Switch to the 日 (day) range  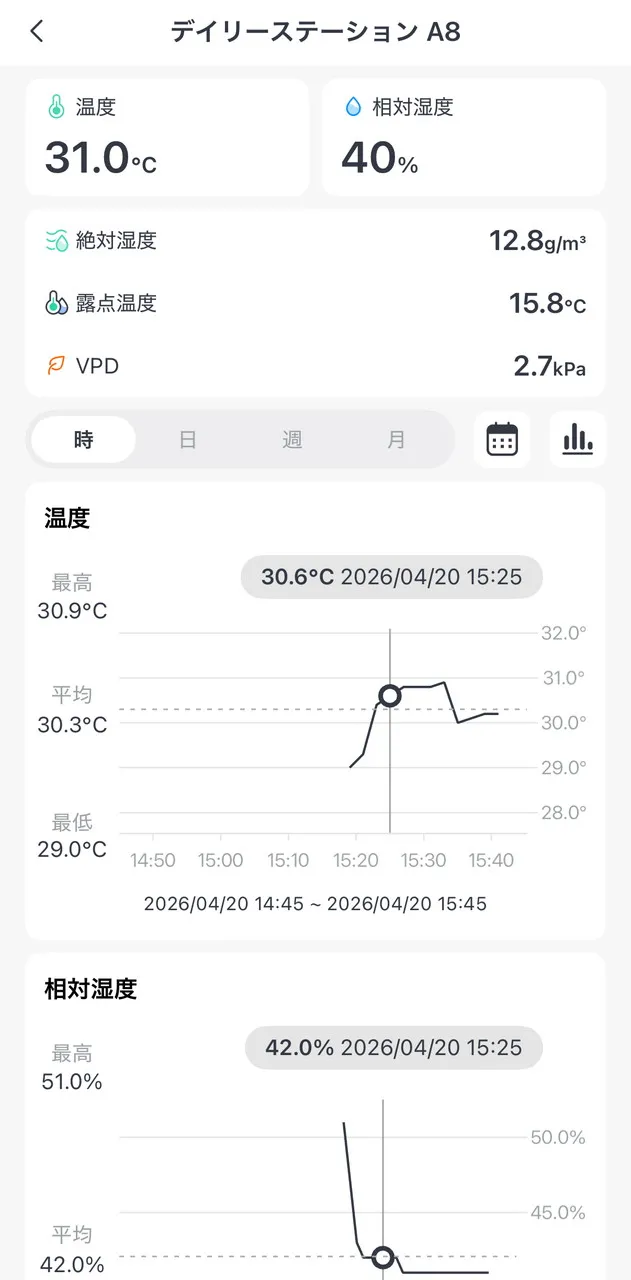(x=188, y=440)
